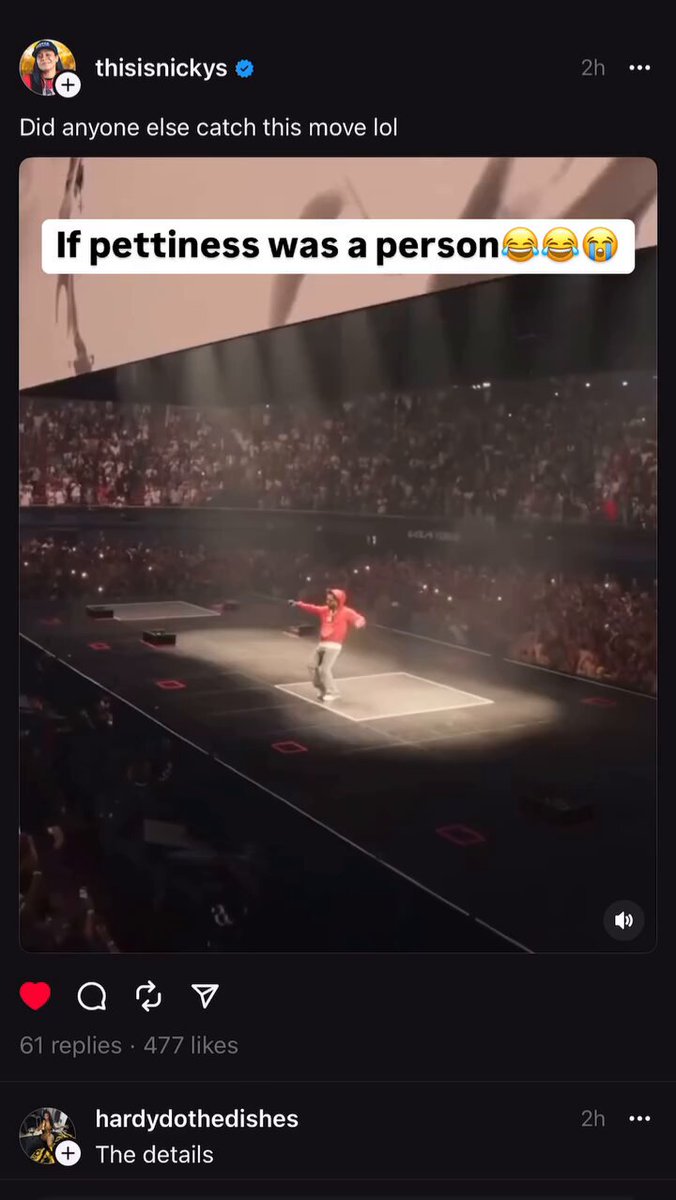Open thisisnickys profile avatar
The height and width of the screenshot is (1200, 676).
(47, 68)
